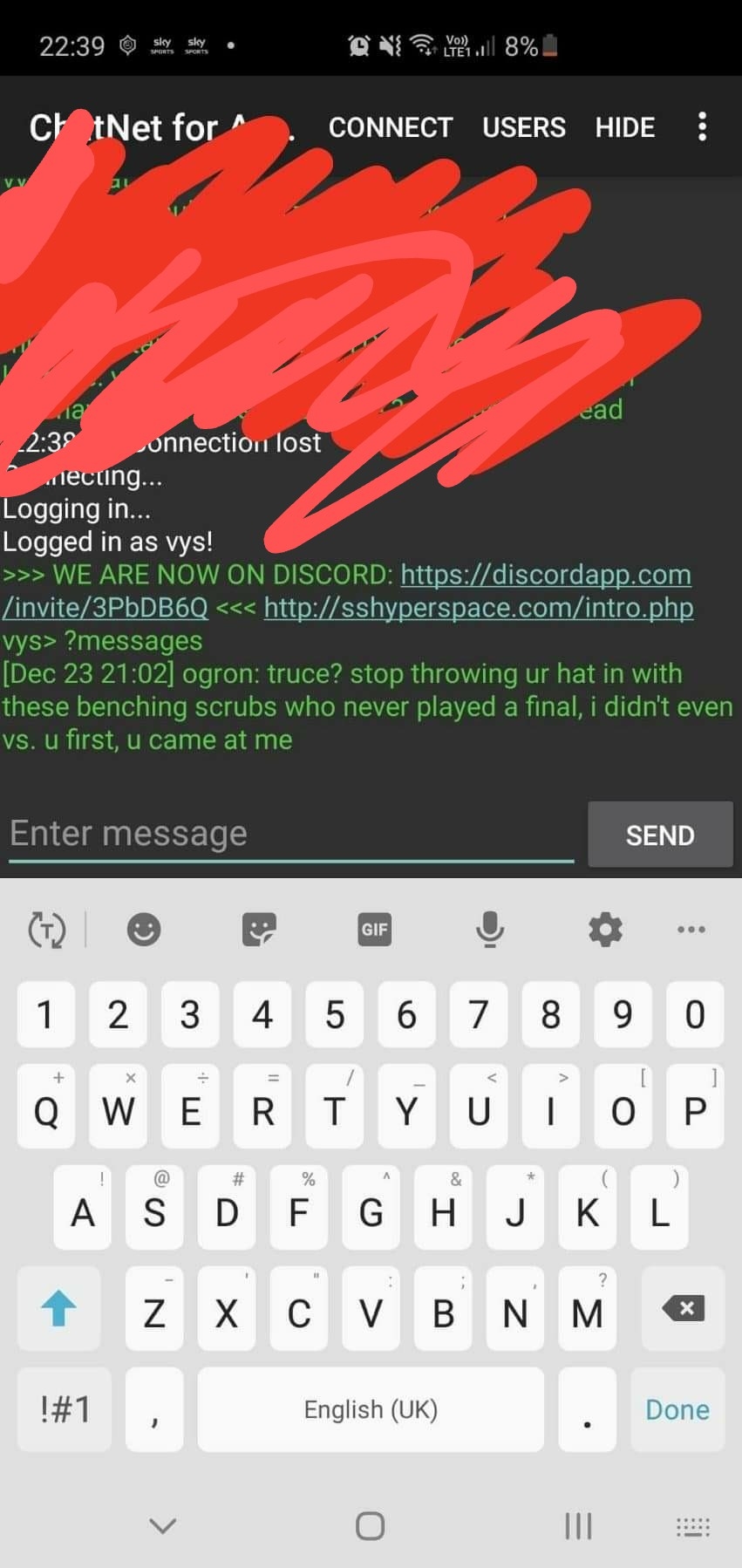This screenshot has width=742, height=1568.
Task: Tap HIDE in the app bar
Action: [624, 127]
